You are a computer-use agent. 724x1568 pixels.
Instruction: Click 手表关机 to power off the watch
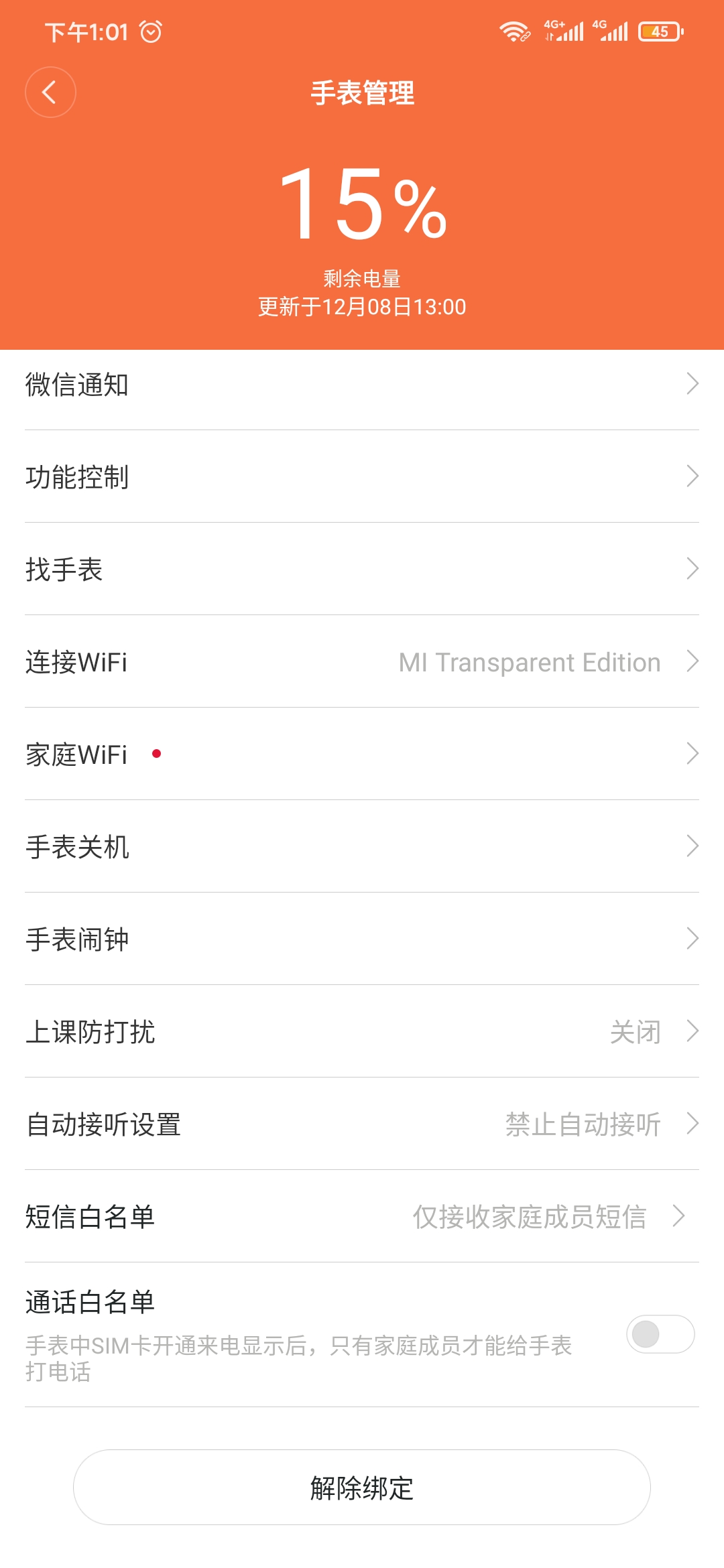pyautogui.click(x=362, y=848)
